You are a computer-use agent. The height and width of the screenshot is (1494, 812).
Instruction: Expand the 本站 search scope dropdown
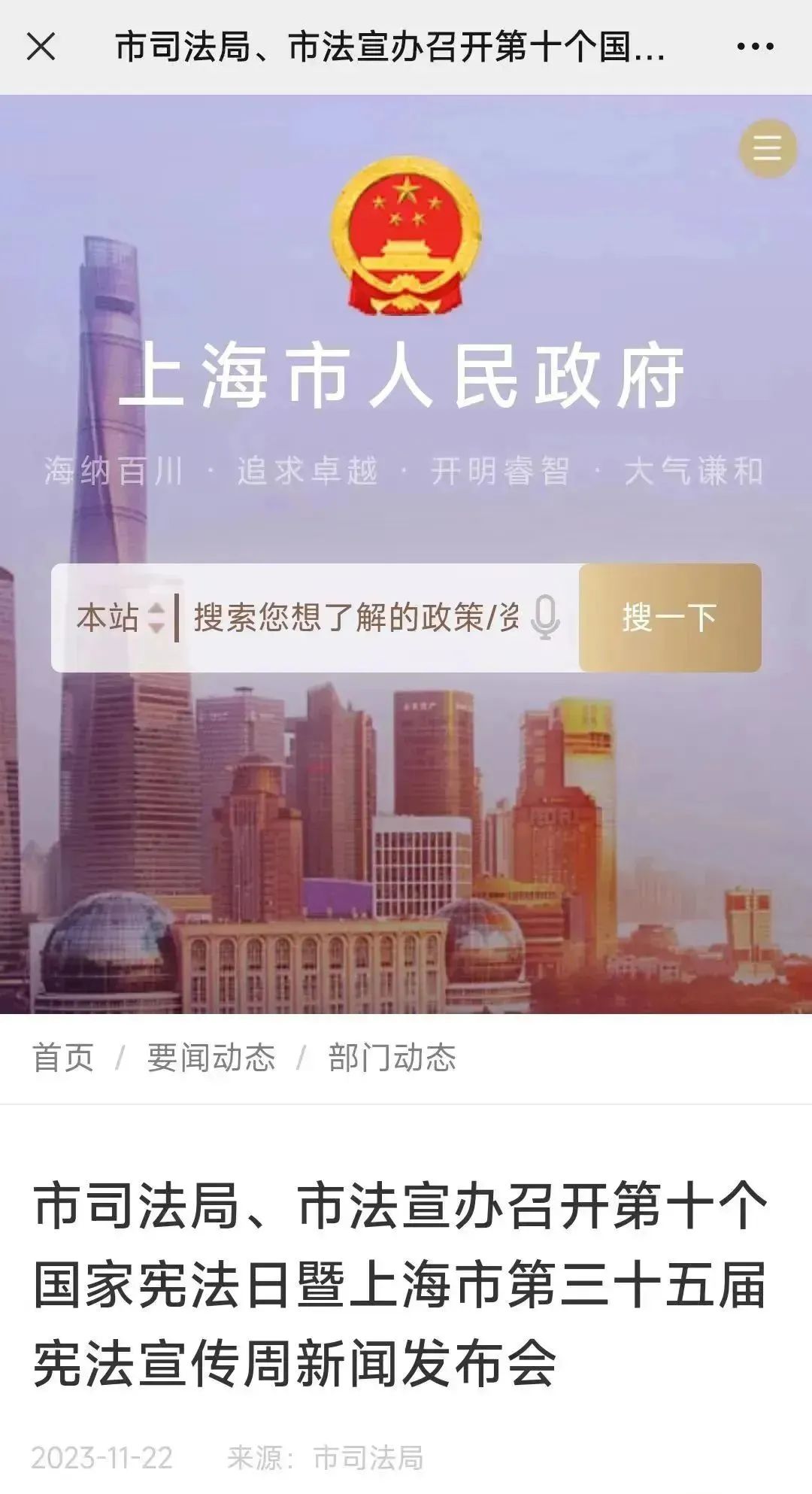coord(120,618)
